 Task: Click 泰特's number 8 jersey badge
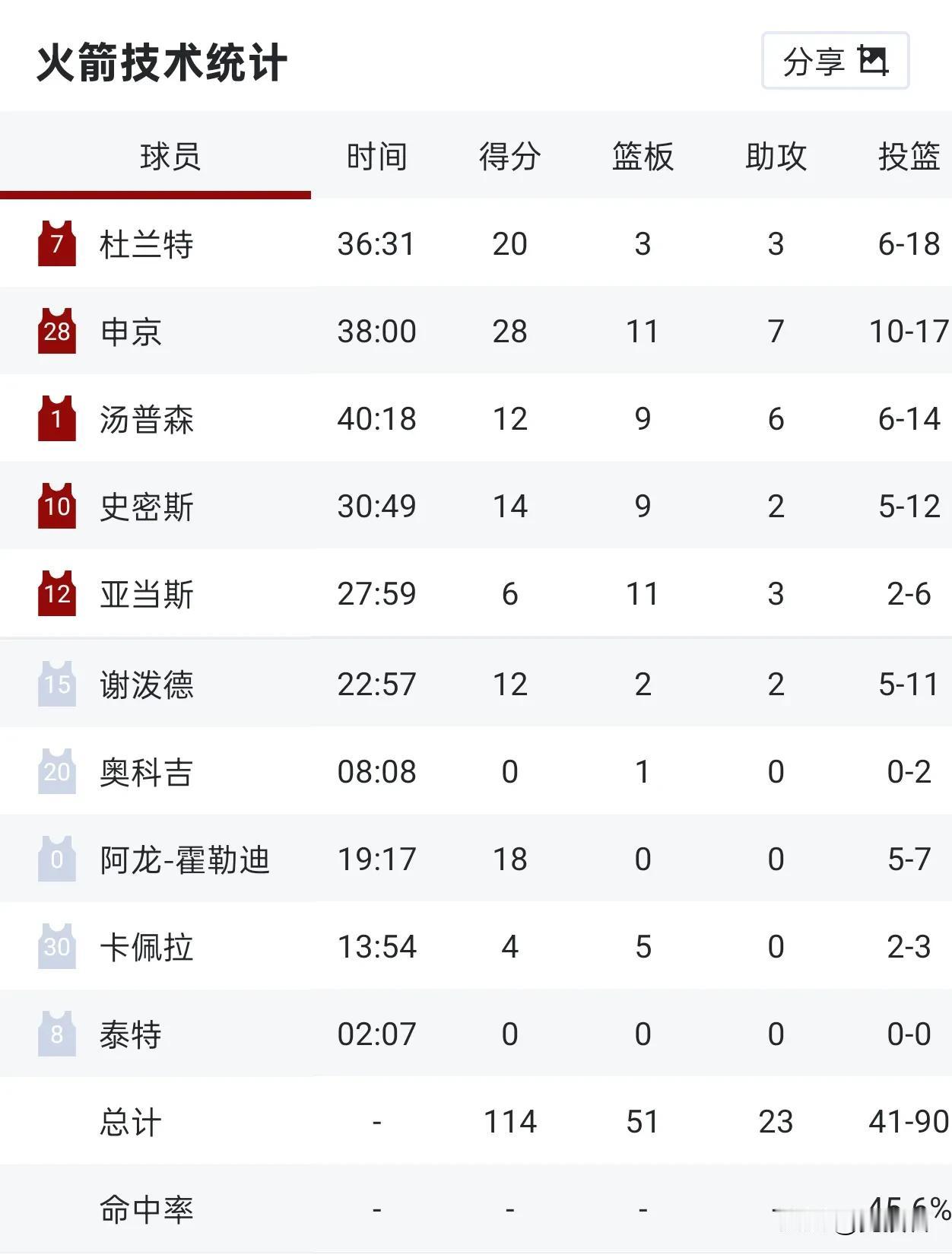(x=56, y=1034)
